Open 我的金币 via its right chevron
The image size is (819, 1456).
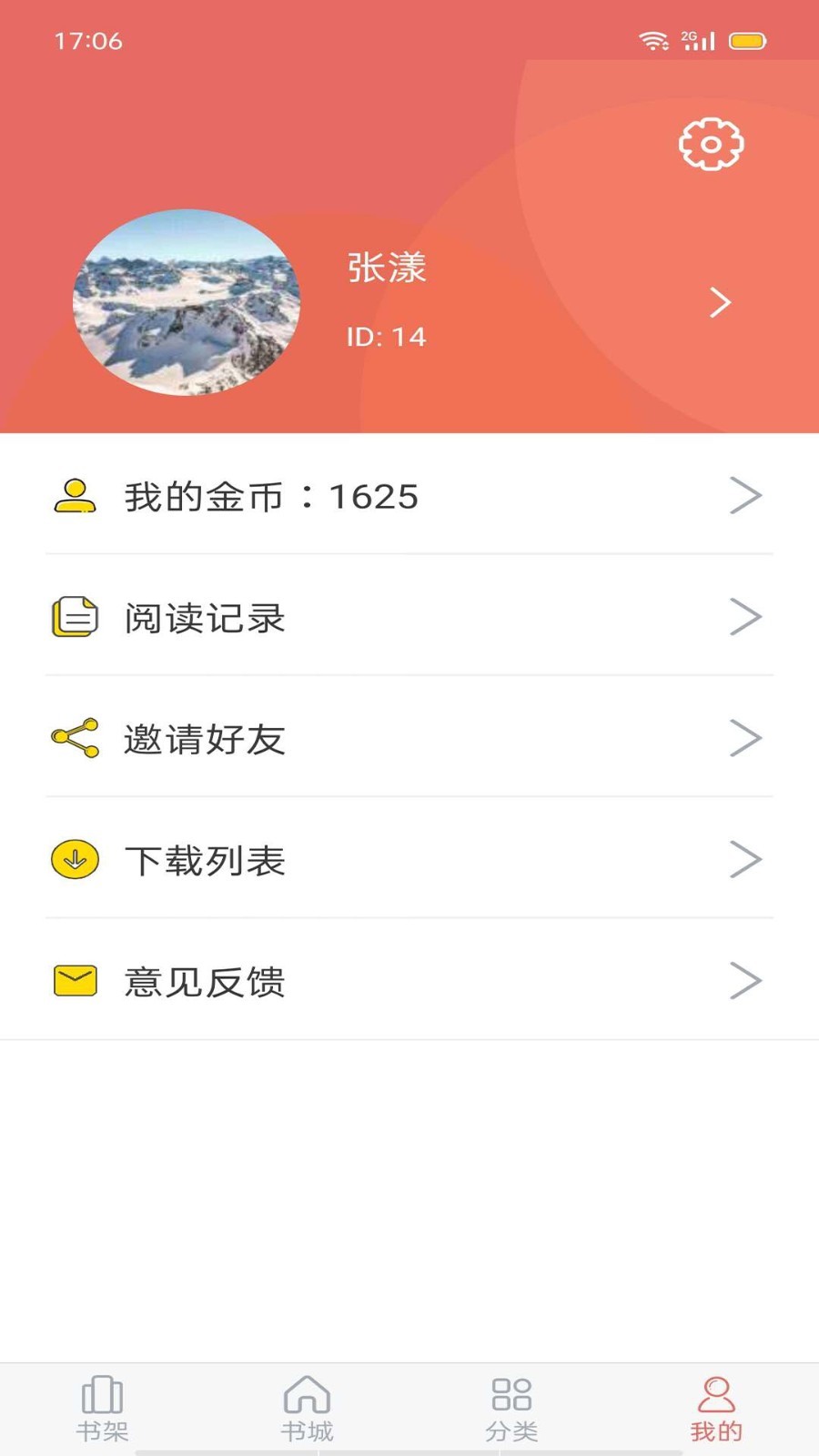[746, 495]
